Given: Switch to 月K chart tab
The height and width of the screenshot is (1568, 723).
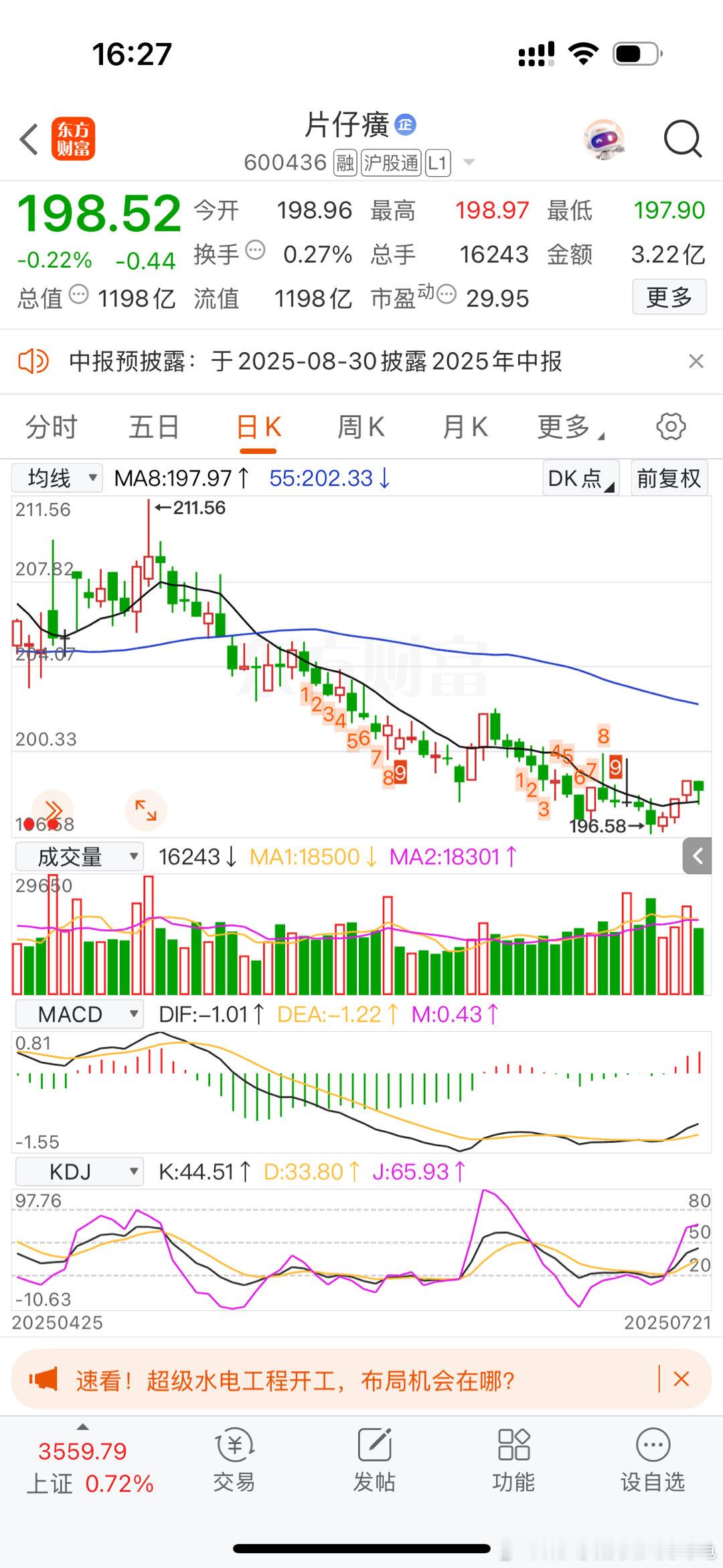Looking at the screenshot, I should point(465,427).
